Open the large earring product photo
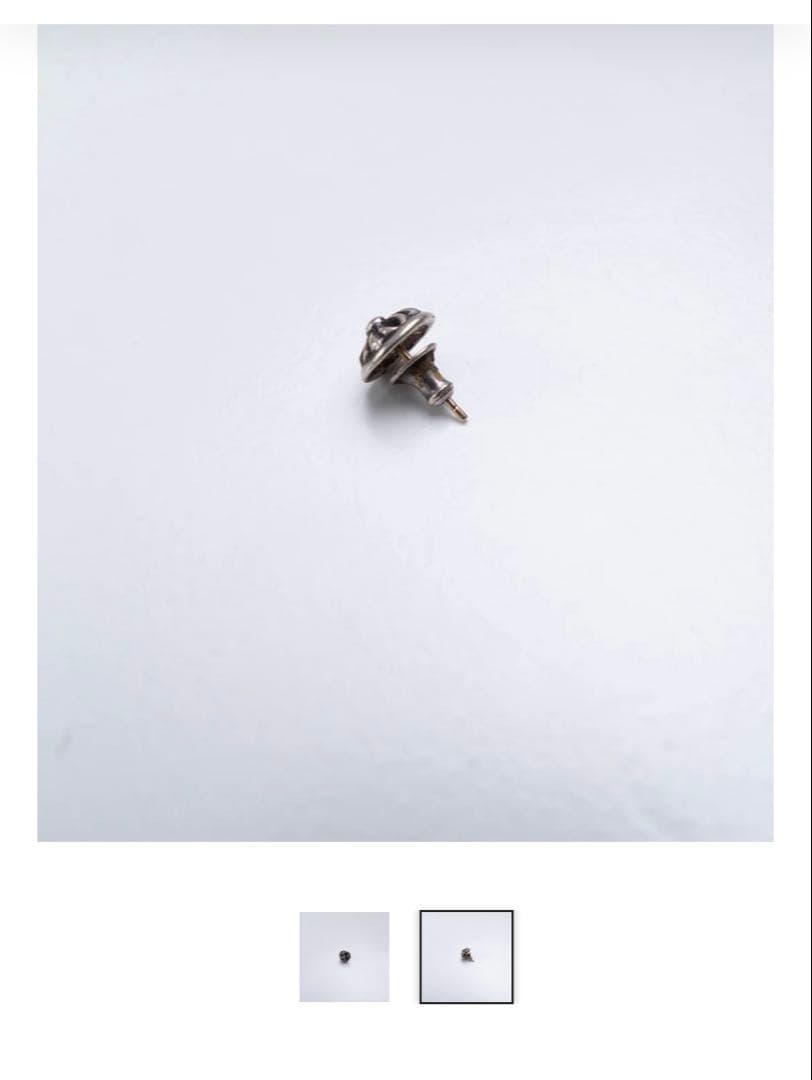The width and height of the screenshot is (812, 1080). tap(405, 432)
